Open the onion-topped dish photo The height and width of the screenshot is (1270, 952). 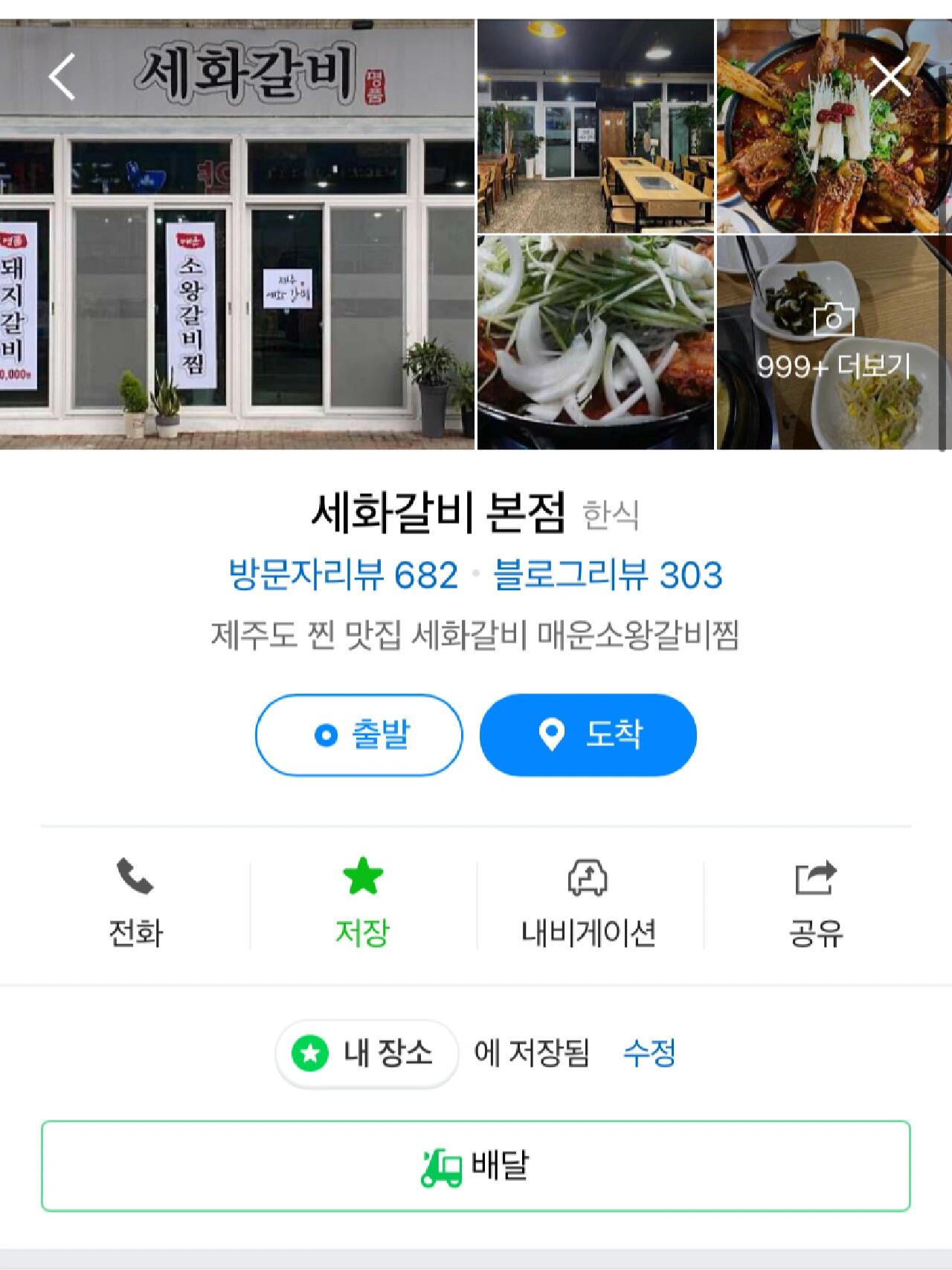click(595, 342)
